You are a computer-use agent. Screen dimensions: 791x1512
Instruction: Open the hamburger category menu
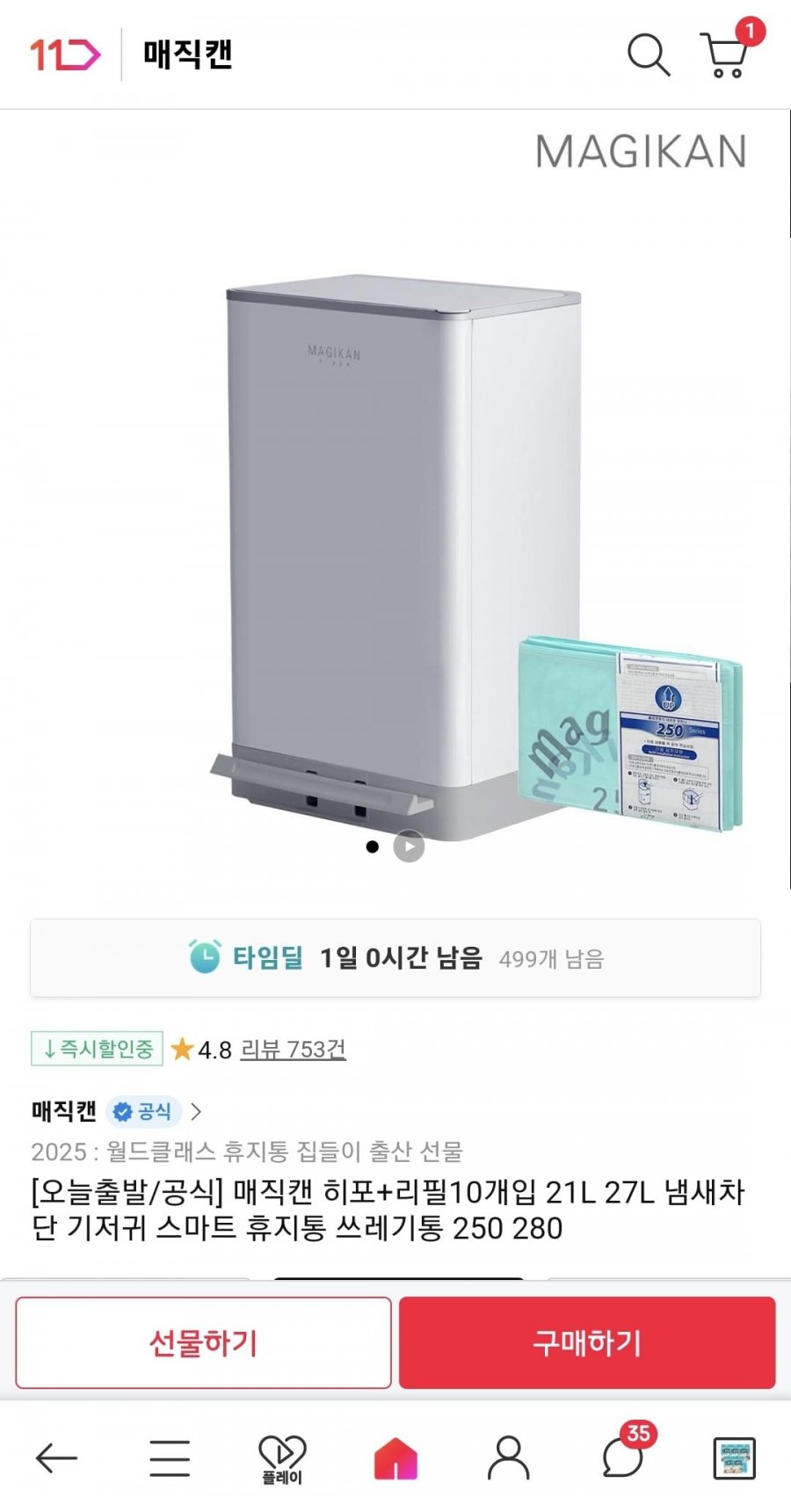pos(170,1458)
